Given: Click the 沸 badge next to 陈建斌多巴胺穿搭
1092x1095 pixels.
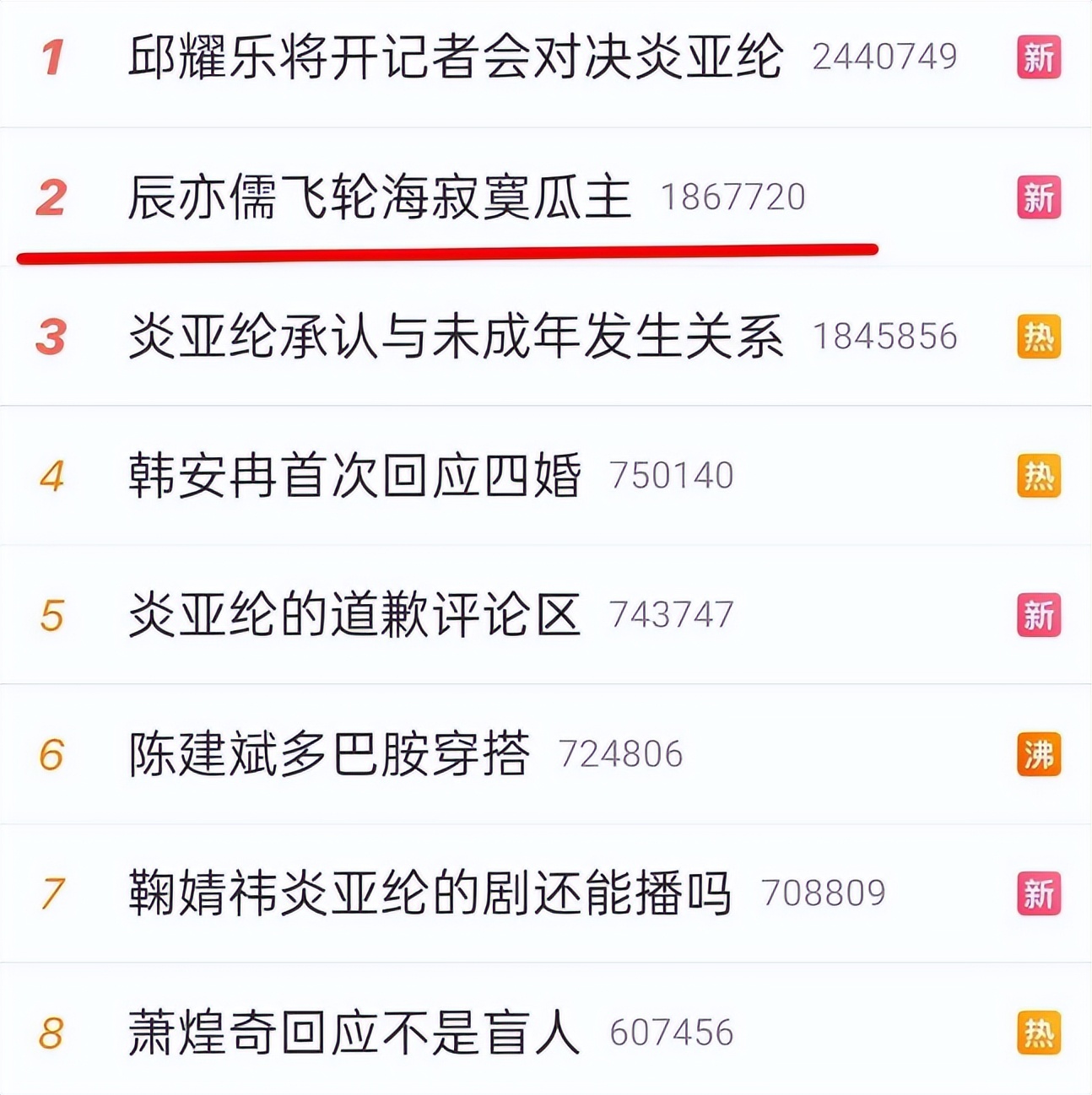Looking at the screenshot, I should [1038, 755].
